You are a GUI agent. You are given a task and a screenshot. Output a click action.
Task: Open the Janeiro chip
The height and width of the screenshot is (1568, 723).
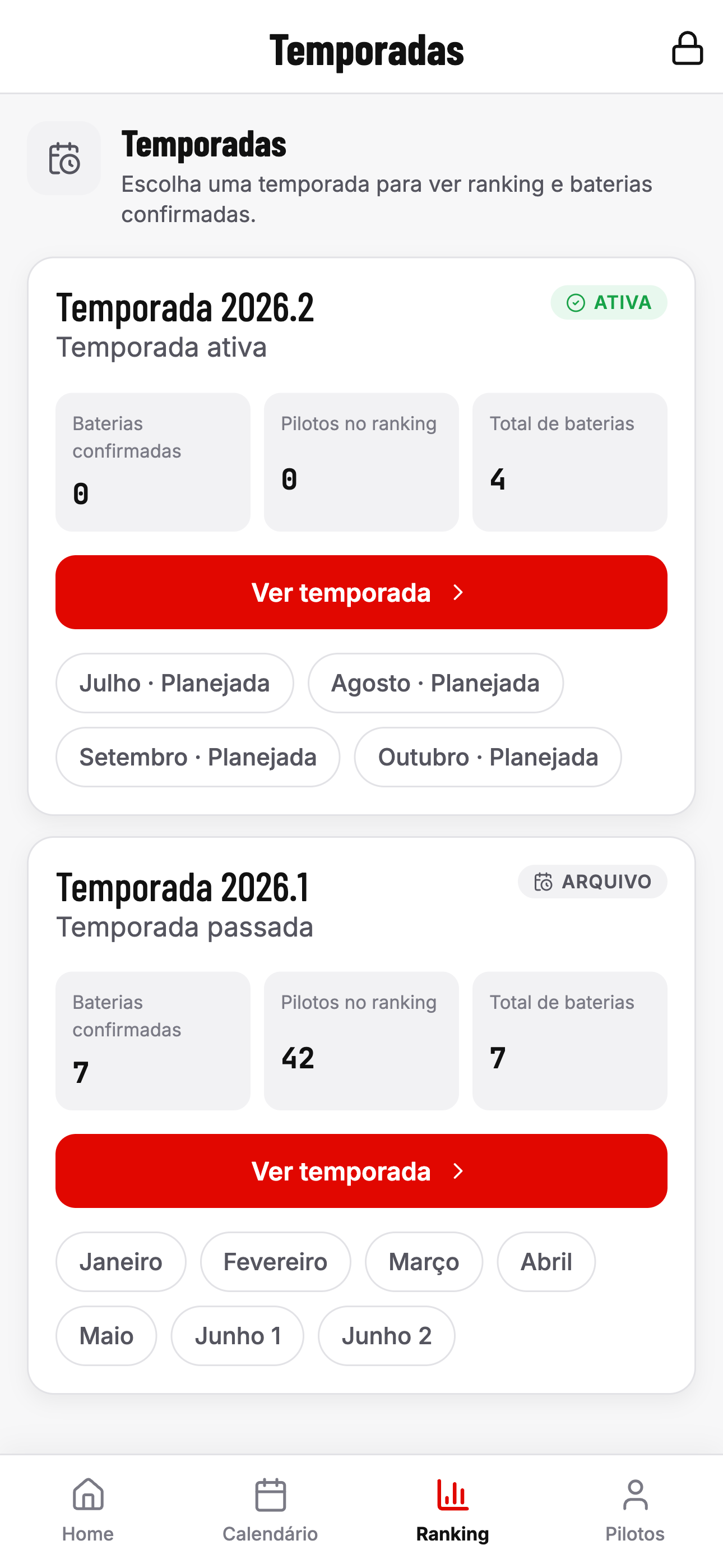click(121, 1262)
